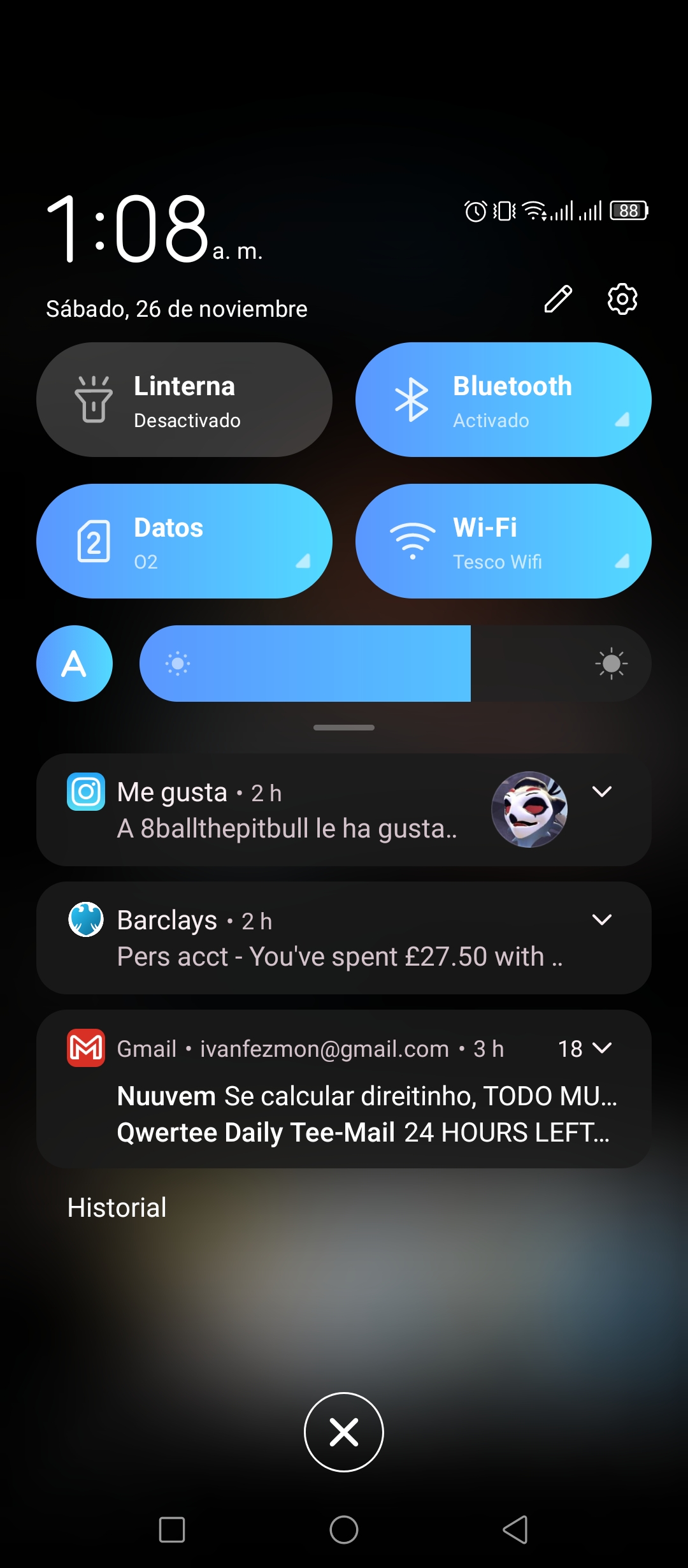Viewport: 688px width, 1568px height.
Task: Disable the Bluetooth tile
Action: [x=503, y=400]
